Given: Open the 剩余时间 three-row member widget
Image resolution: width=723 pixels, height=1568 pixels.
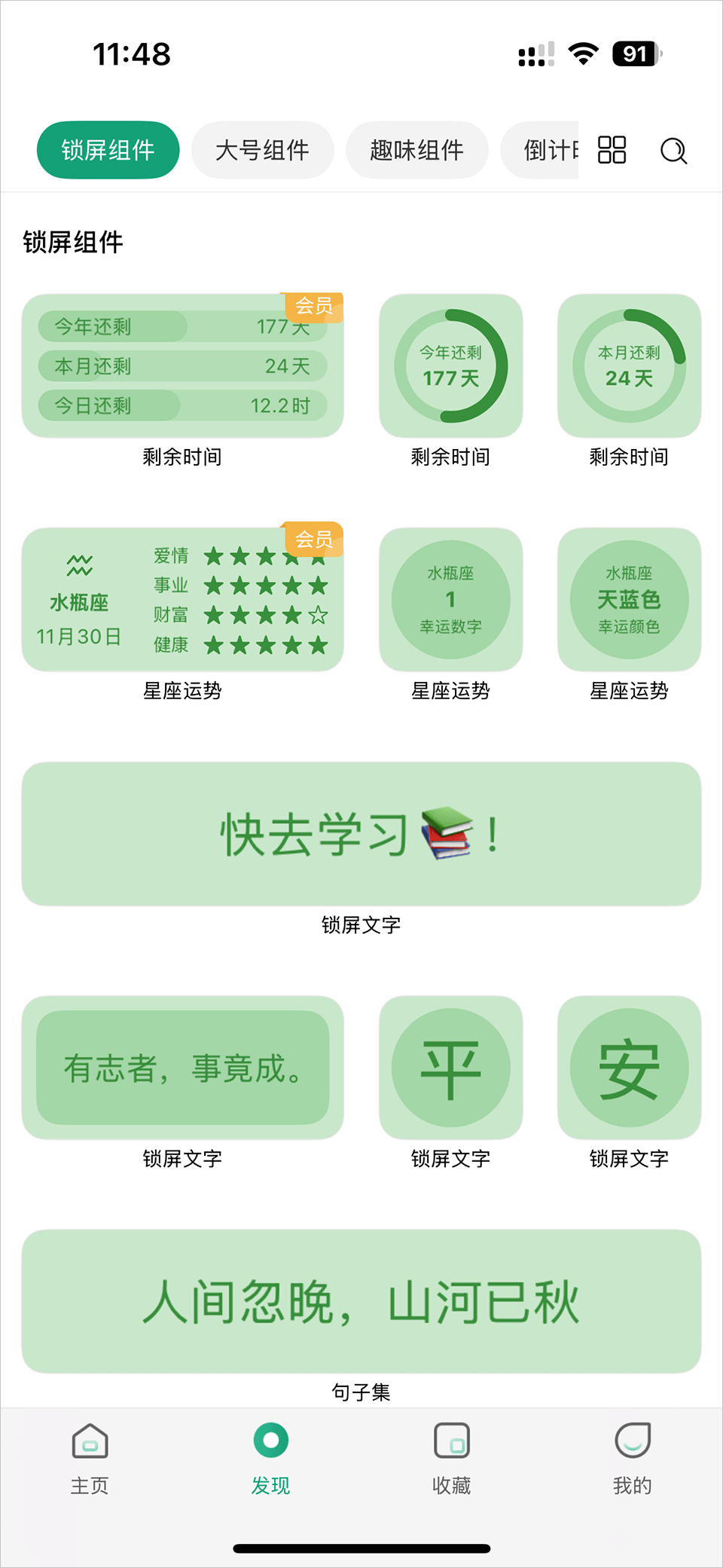Looking at the screenshot, I should 182,366.
